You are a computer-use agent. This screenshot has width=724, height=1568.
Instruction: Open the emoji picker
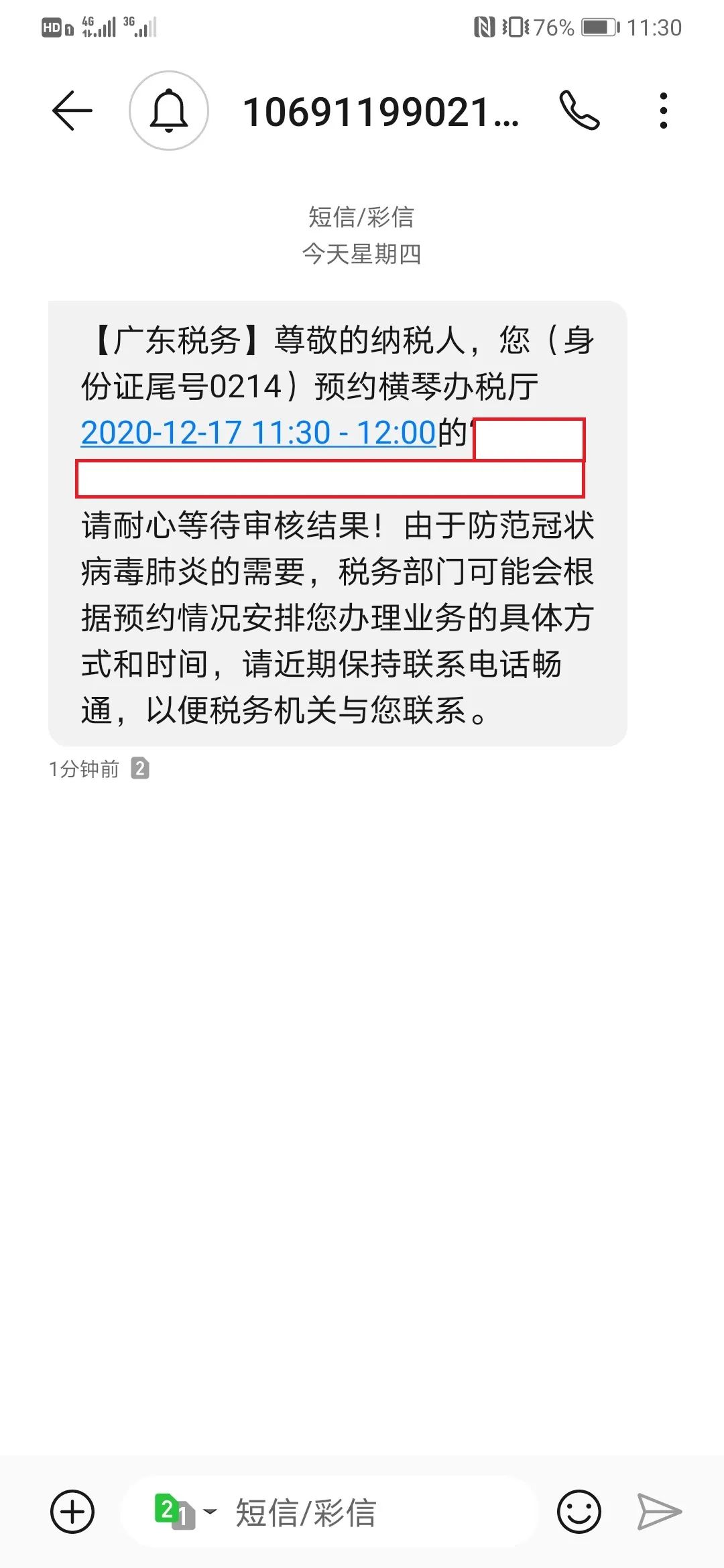pos(579,1512)
